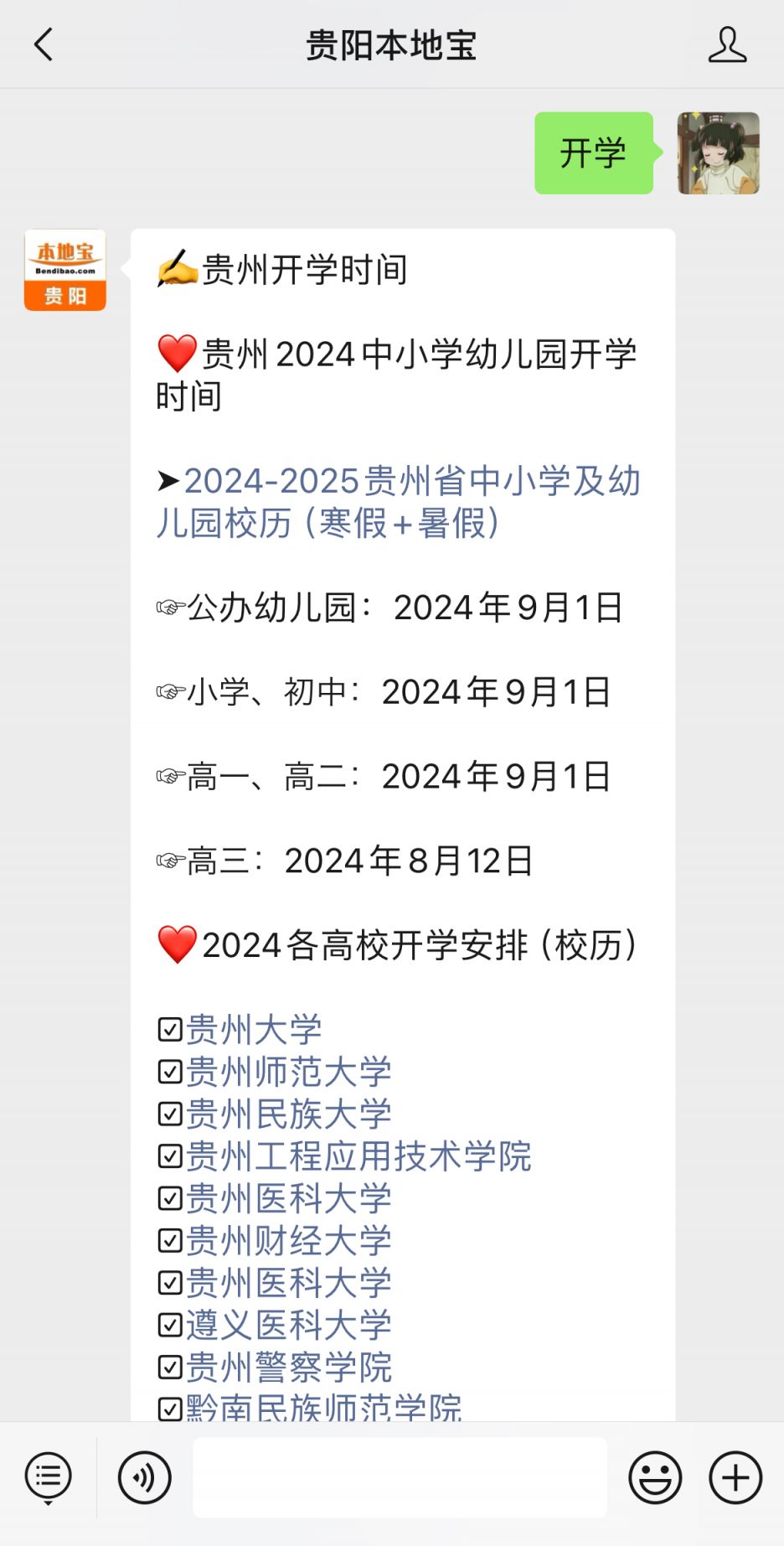Tap my own girl avatar
784x1546 pixels.
[719, 153]
